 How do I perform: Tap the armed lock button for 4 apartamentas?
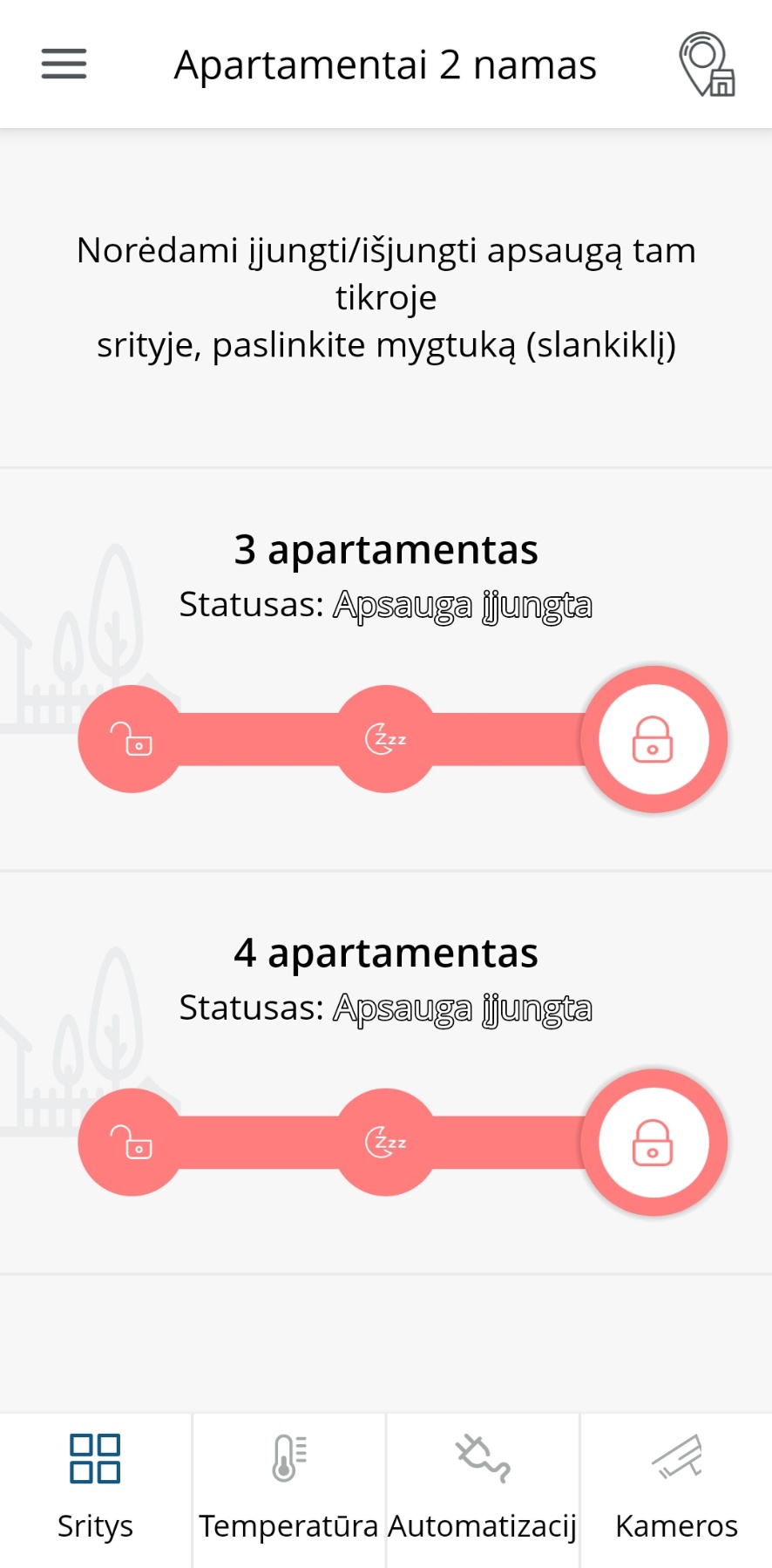coord(653,1143)
